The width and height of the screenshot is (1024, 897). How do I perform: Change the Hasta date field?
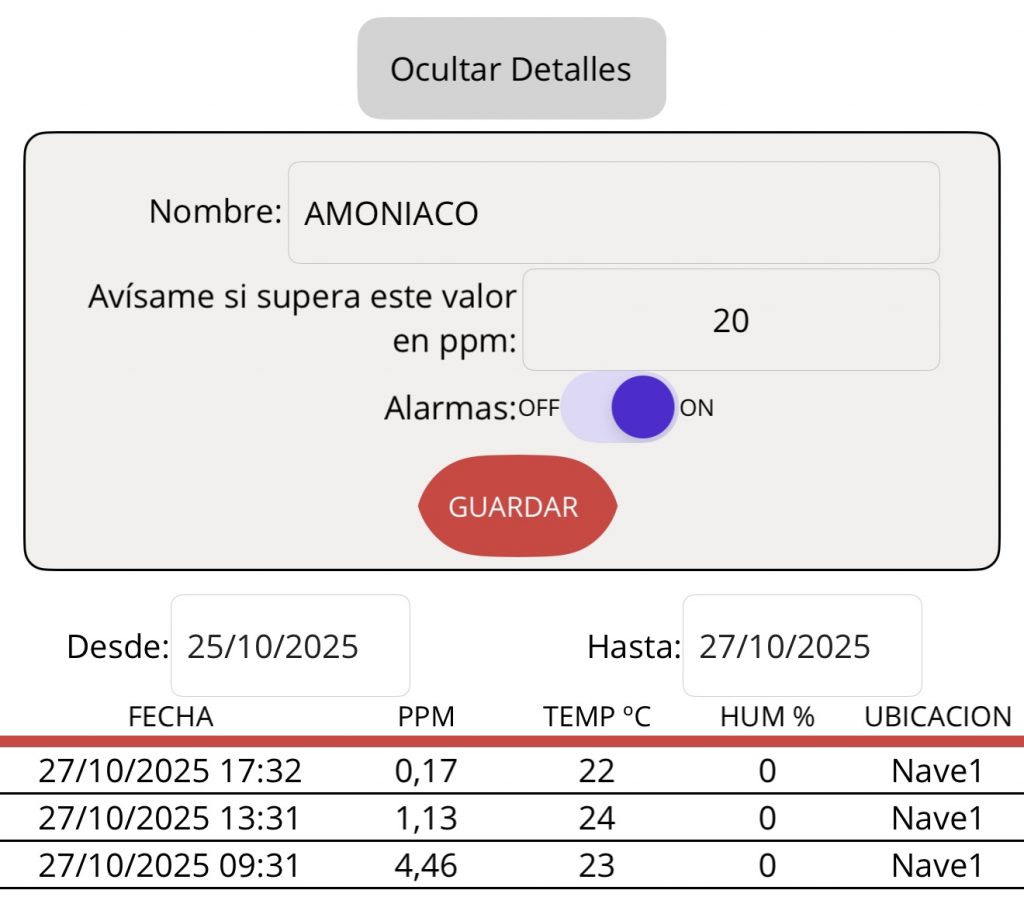[x=801, y=646]
